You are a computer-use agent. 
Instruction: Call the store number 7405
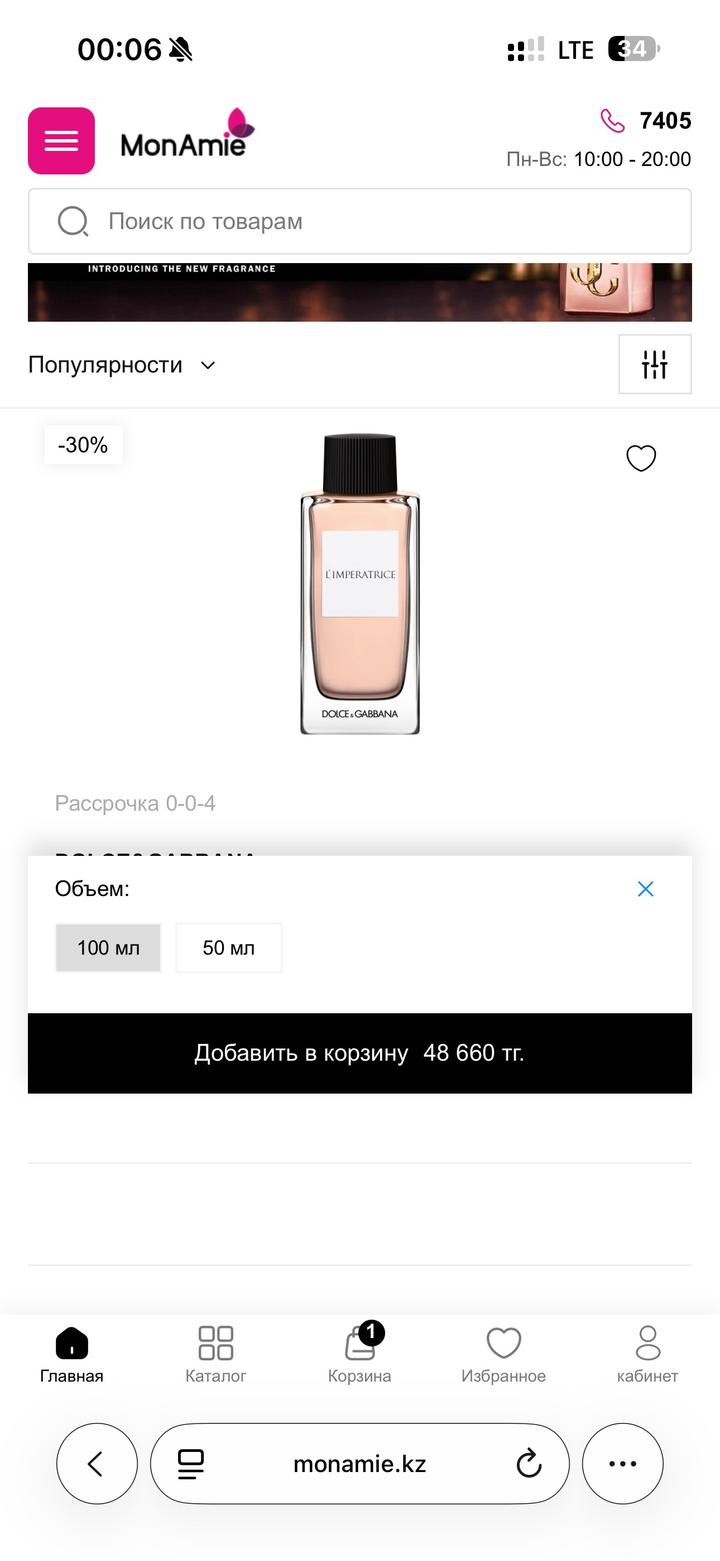click(x=646, y=121)
